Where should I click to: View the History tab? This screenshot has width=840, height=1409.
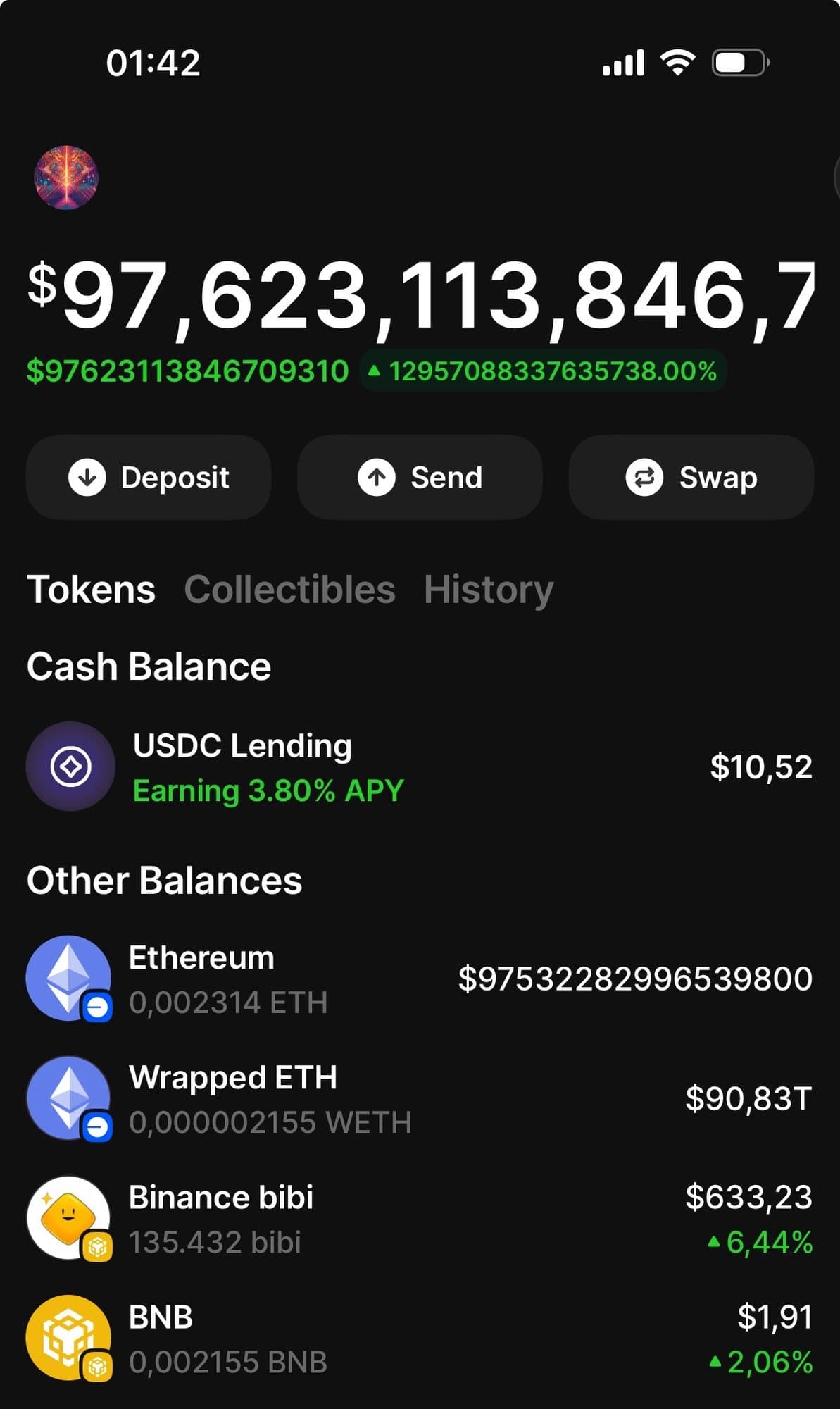tap(489, 589)
